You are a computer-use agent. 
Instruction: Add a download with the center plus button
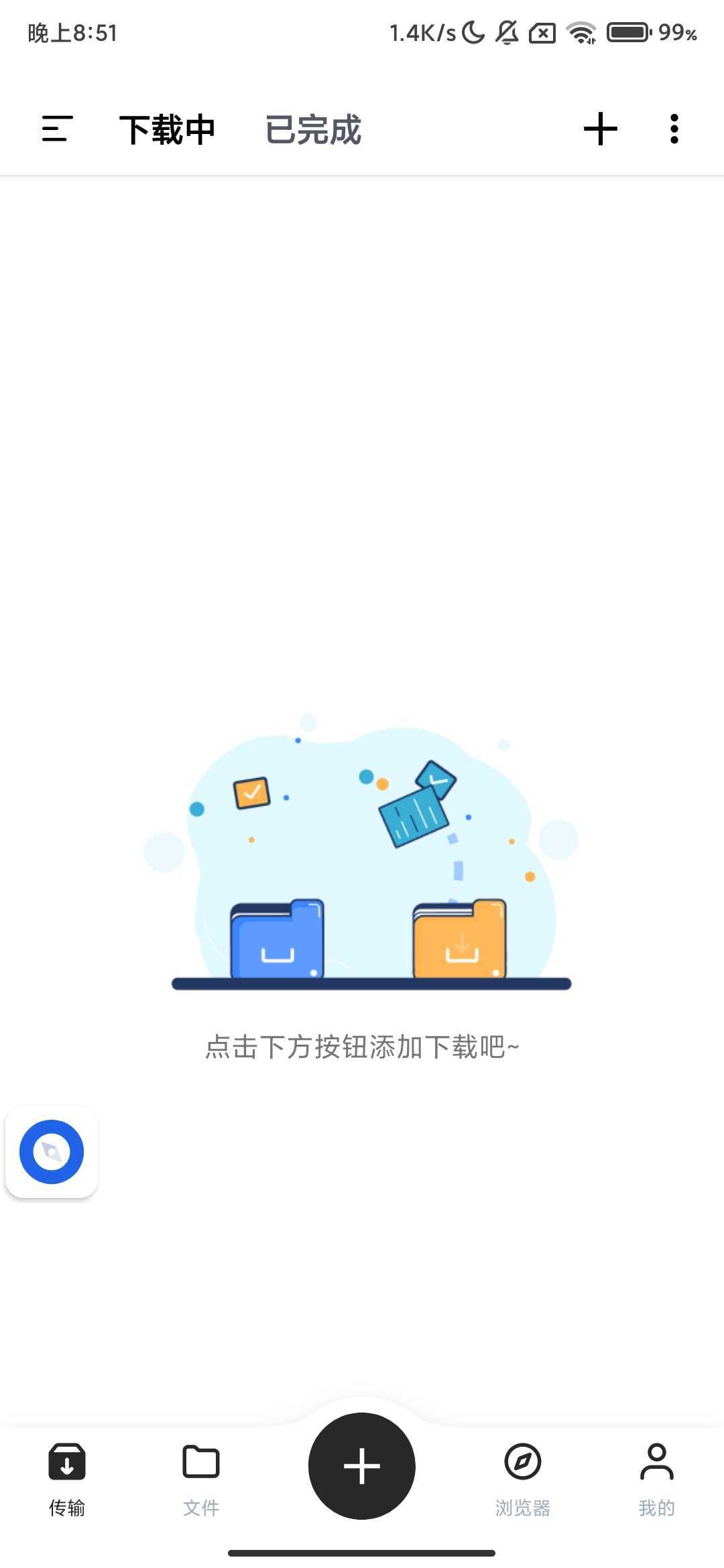tap(362, 1466)
